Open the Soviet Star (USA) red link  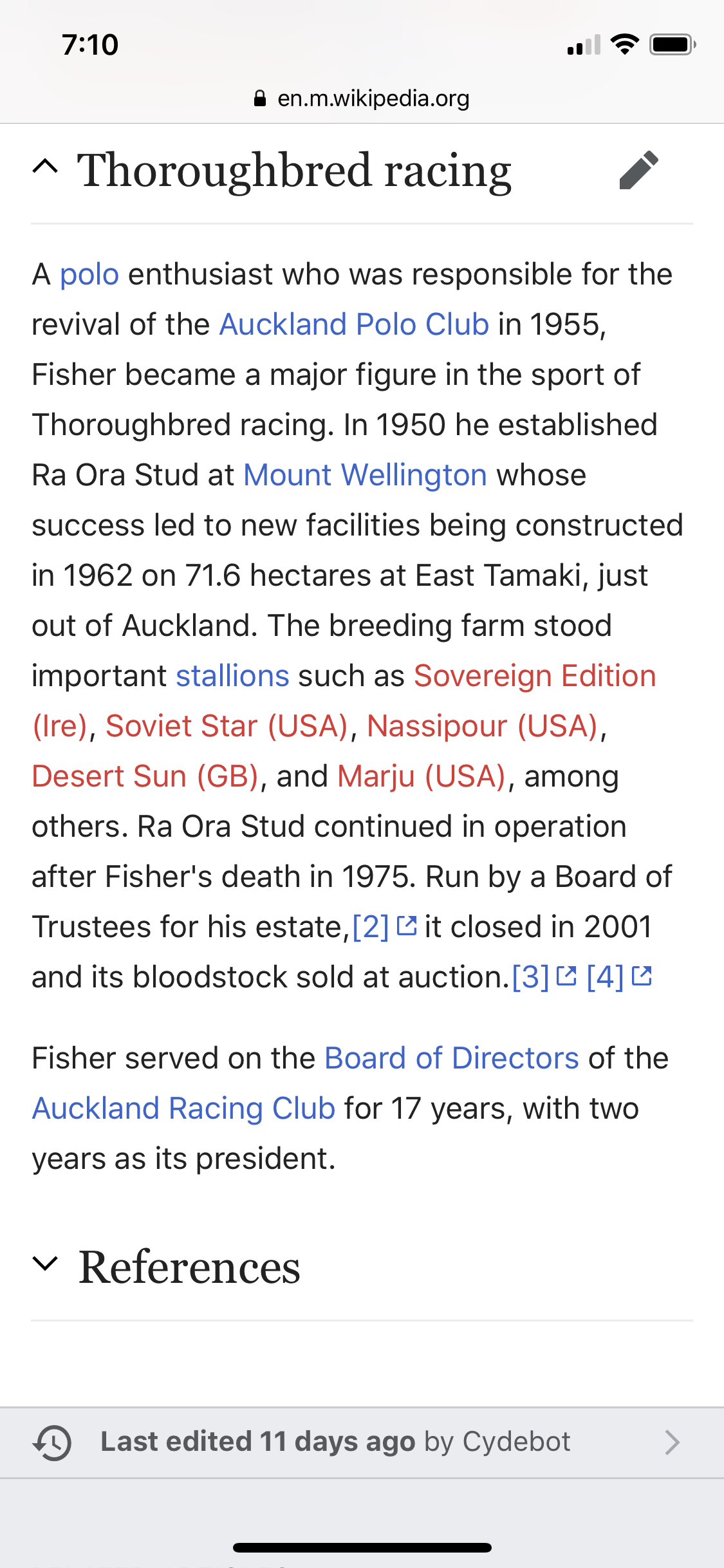pyautogui.click(x=227, y=726)
